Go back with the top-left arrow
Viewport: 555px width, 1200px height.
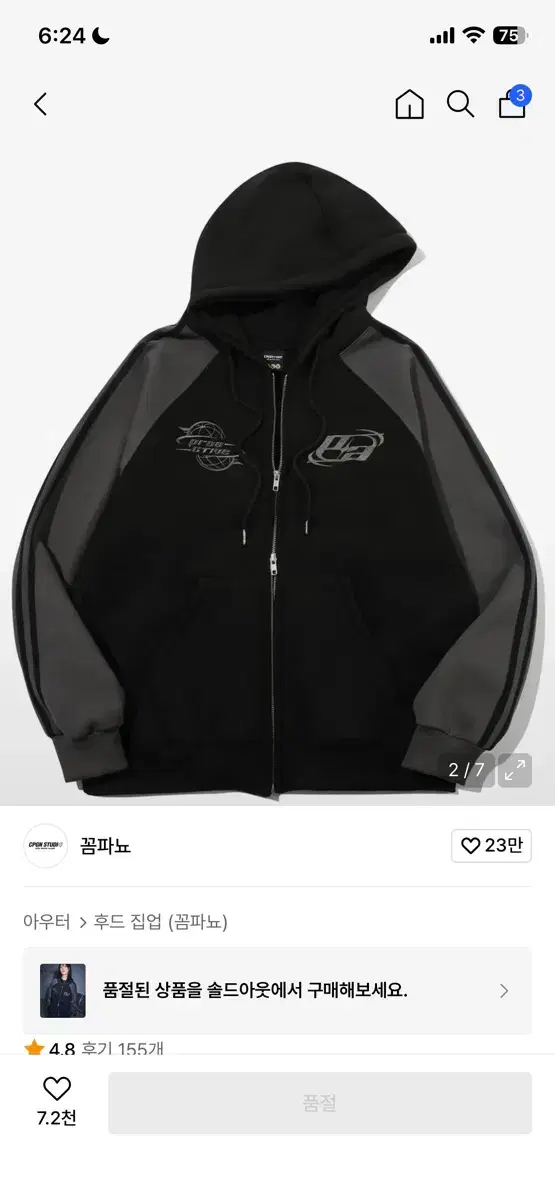[40, 104]
